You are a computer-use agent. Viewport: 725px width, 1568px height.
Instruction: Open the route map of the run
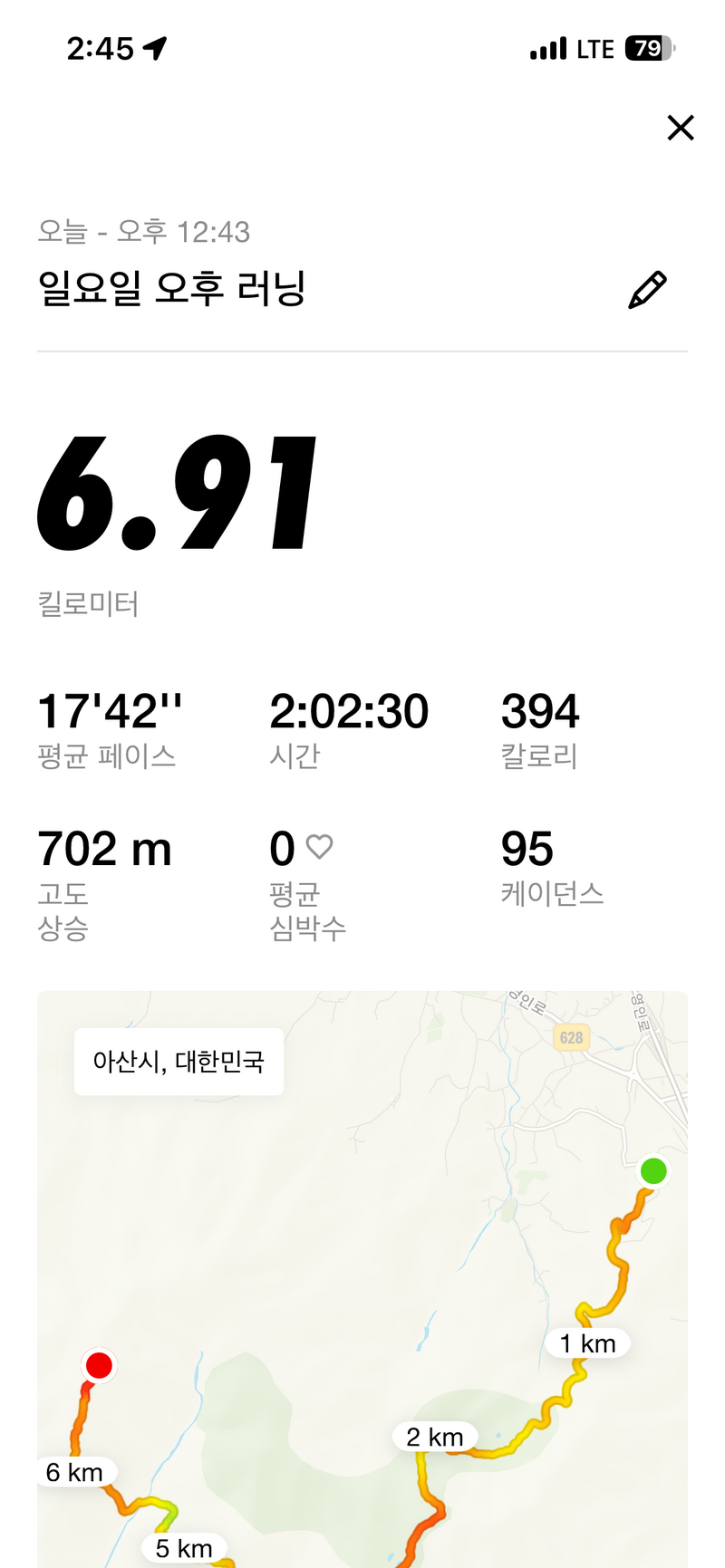click(362, 1279)
